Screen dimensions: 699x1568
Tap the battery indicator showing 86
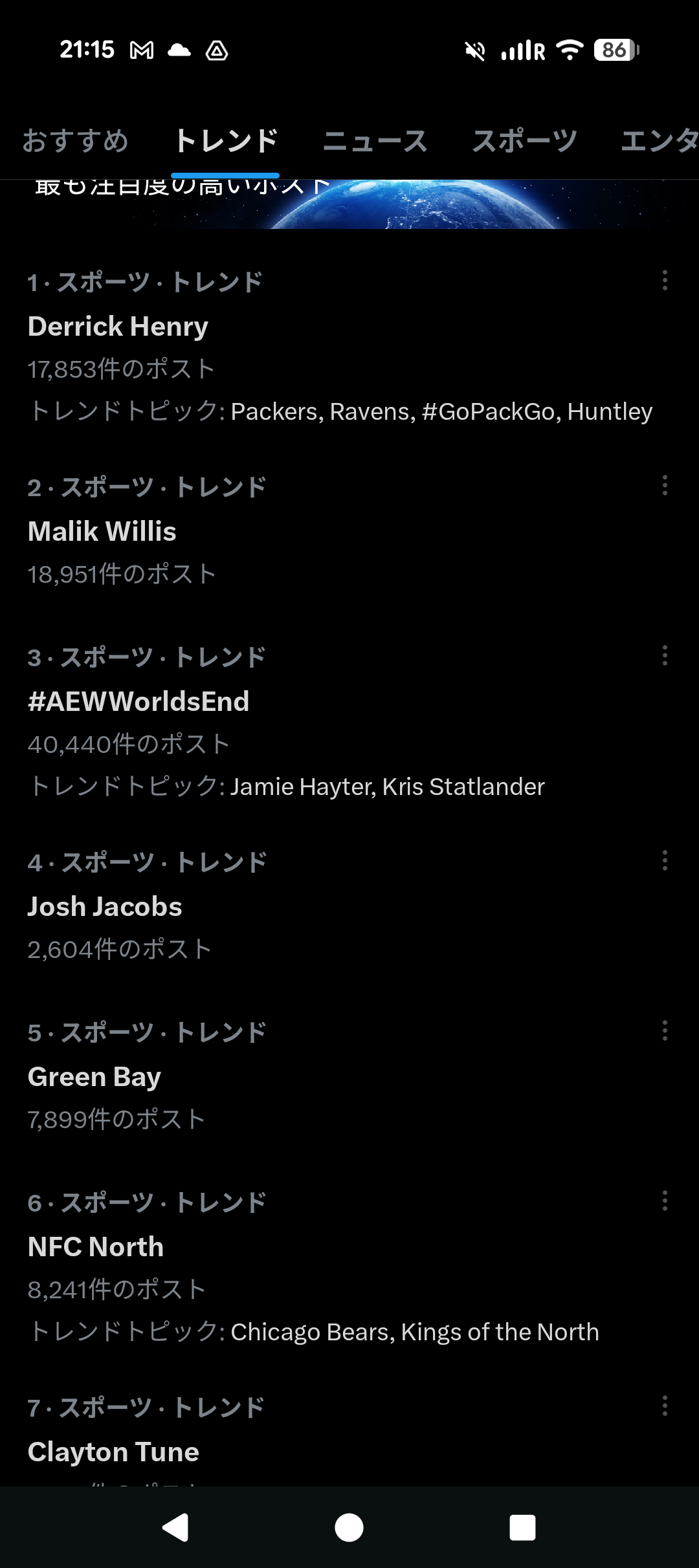click(614, 49)
